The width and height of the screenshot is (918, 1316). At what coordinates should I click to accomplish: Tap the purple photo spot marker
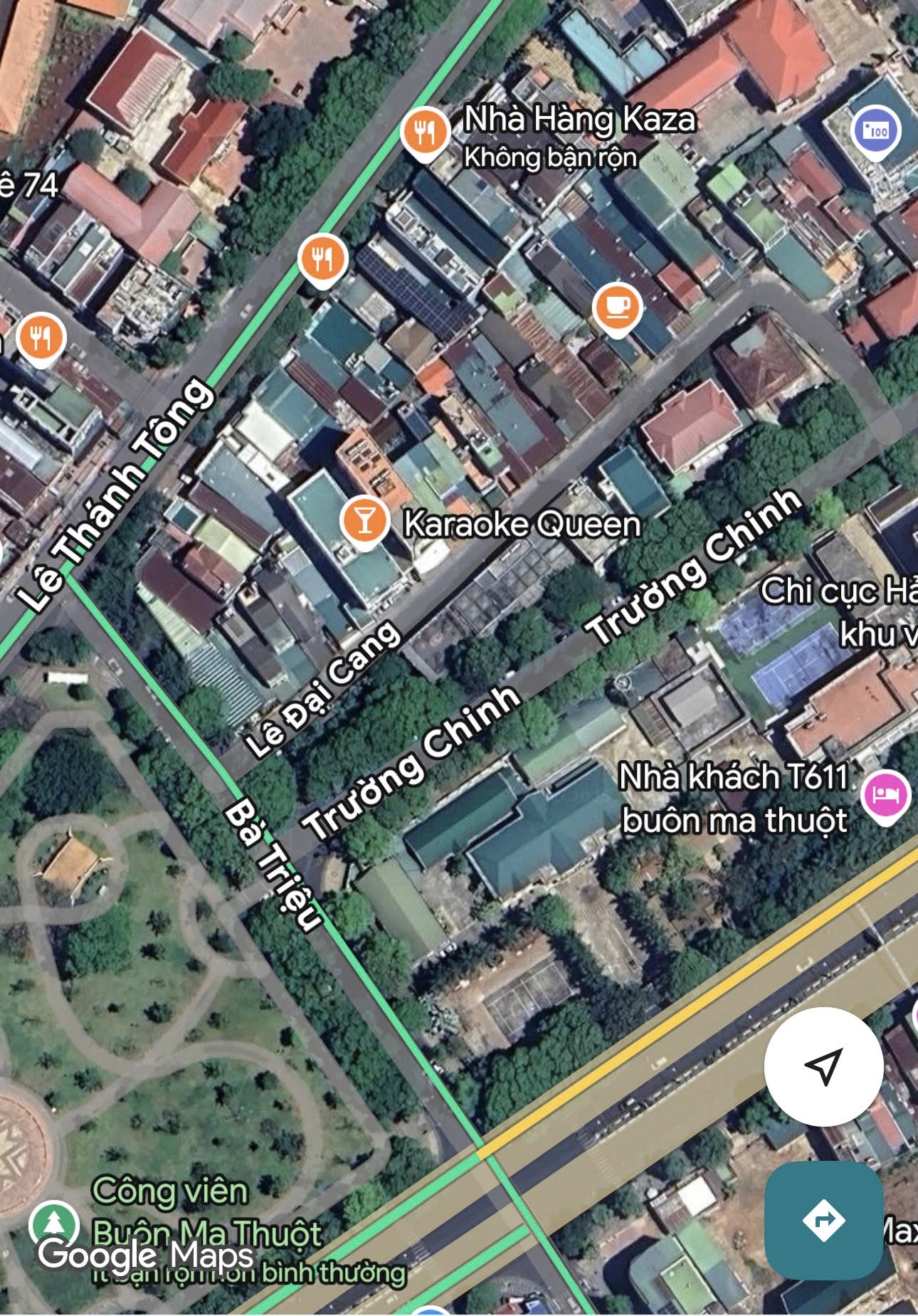875,132
